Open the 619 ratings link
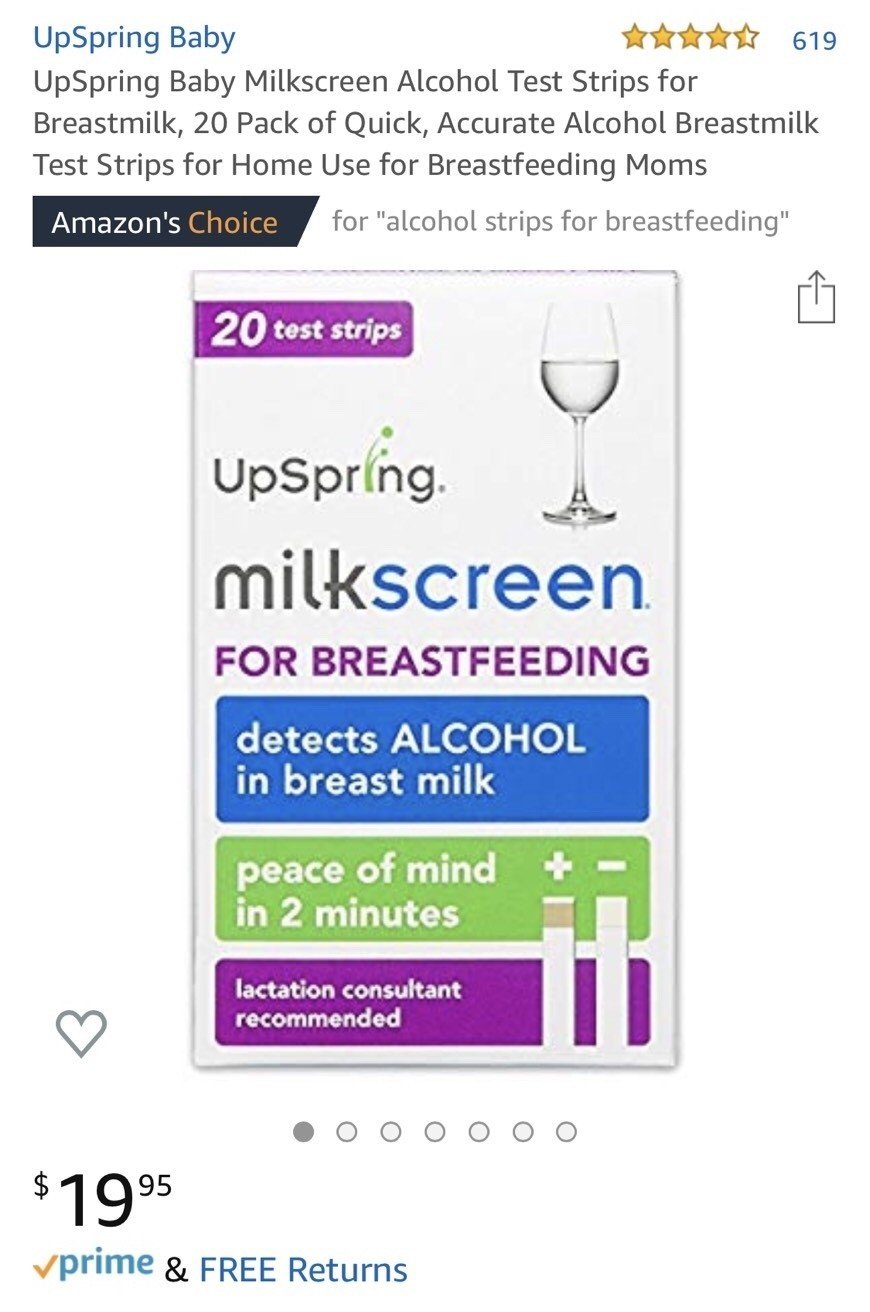This screenshot has height=1312, width=870. [x=815, y=38]
